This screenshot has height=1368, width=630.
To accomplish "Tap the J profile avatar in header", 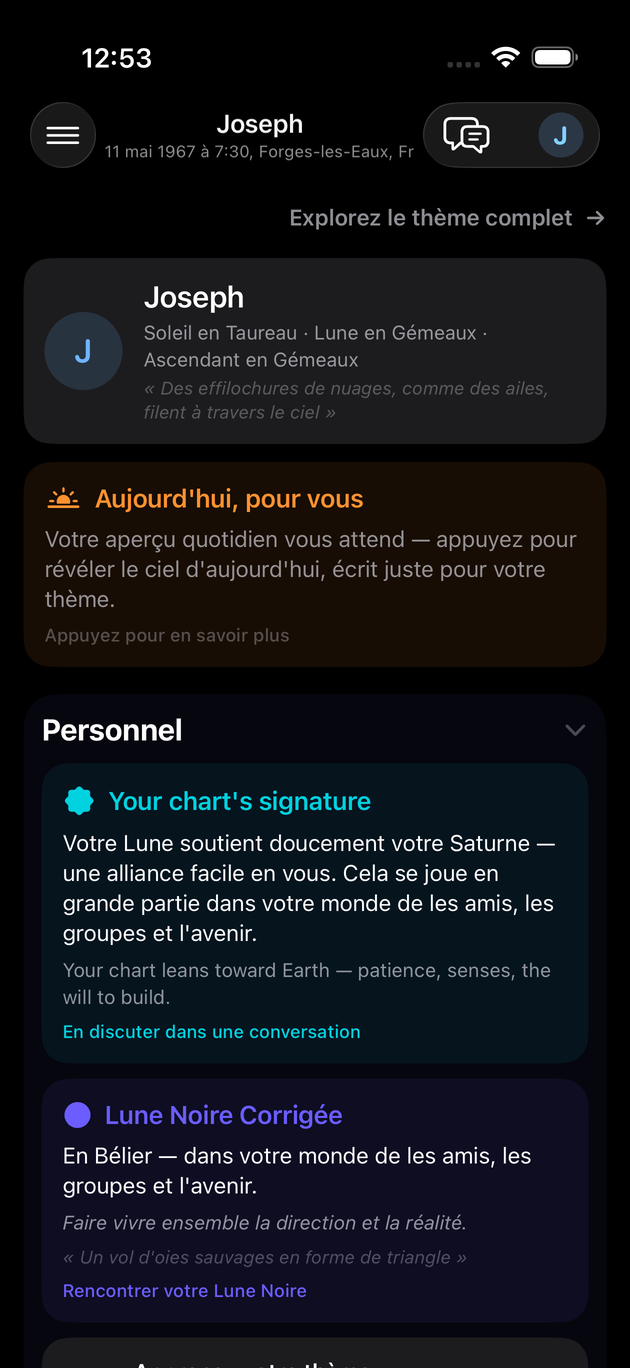I will 561,135.
